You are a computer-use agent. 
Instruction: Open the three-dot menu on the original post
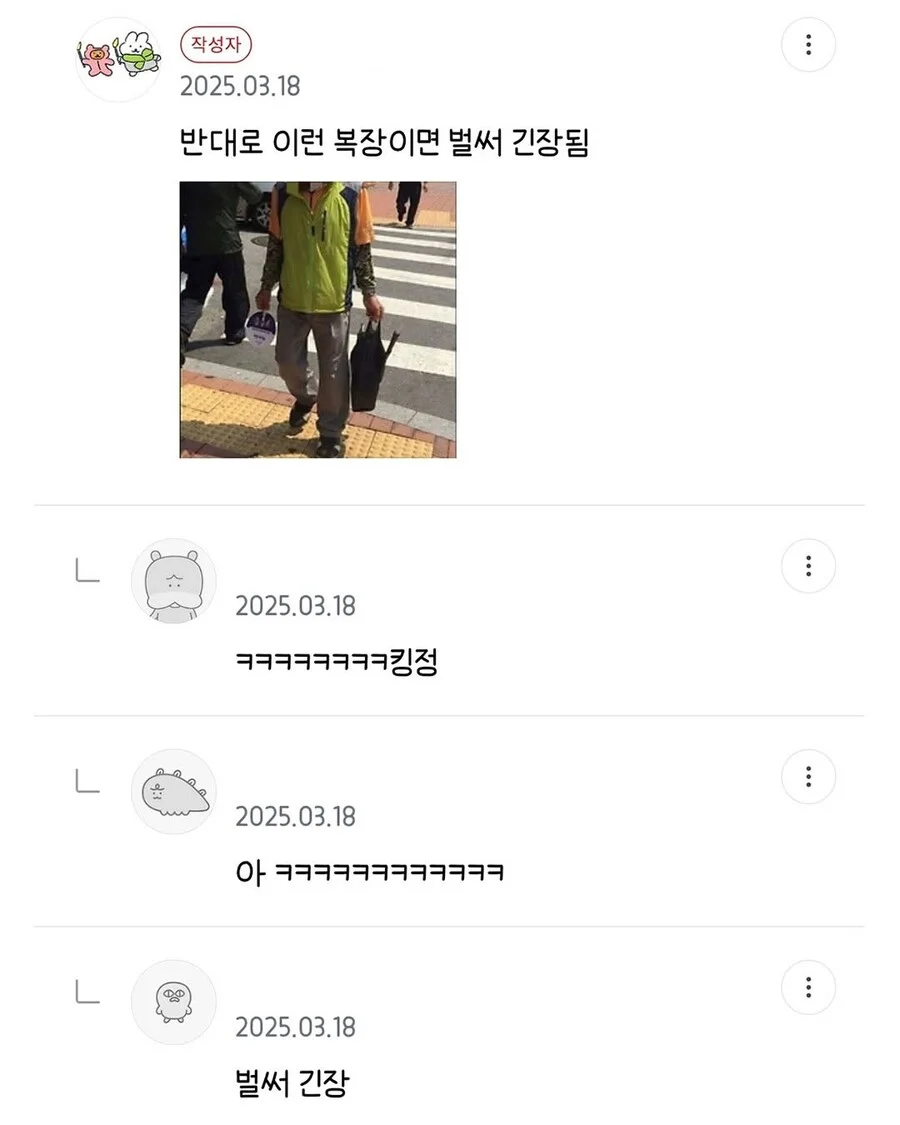pyautogui.click(x=808, y=44)
